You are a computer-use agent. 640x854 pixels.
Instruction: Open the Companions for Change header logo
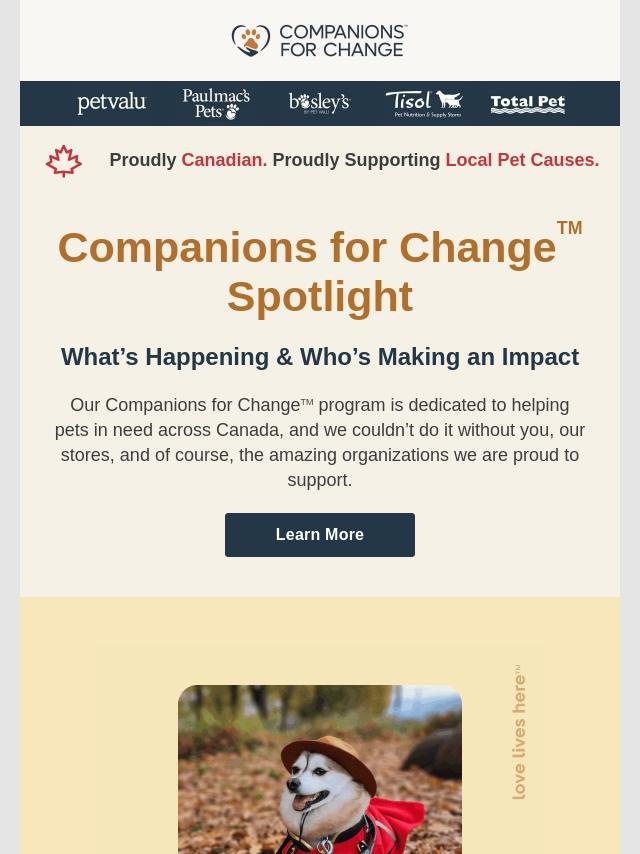319,41
